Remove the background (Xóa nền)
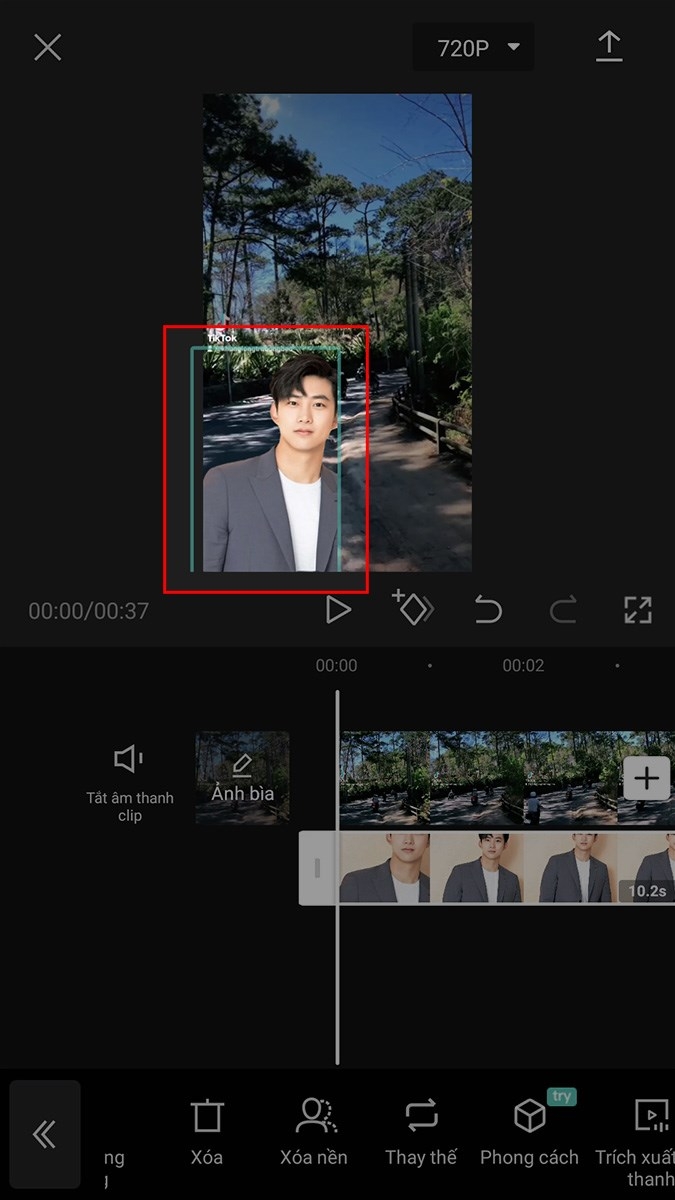This screenshot has height=1200, width=675. [314, 1133]
